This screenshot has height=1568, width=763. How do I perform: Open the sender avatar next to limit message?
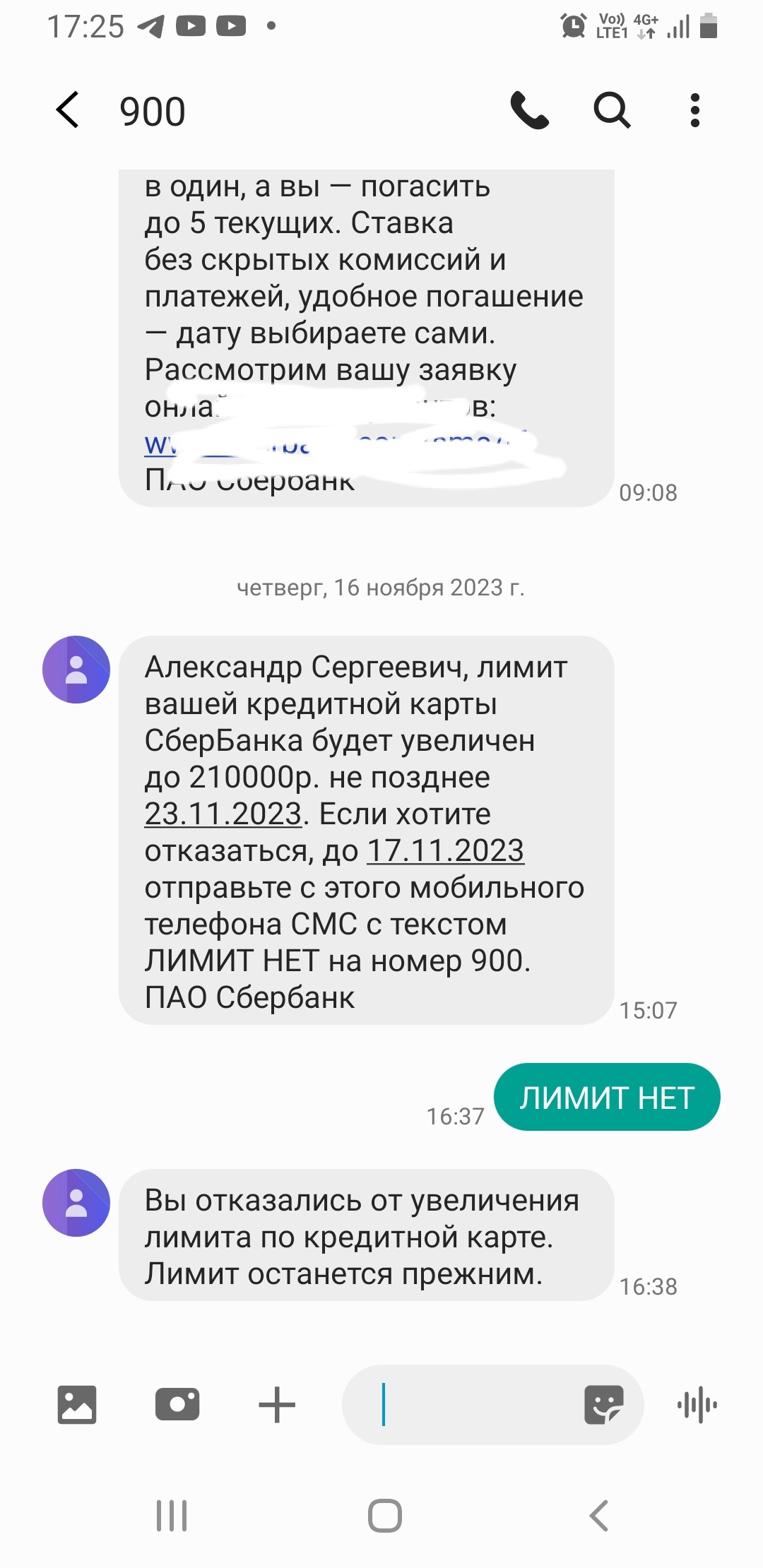pyautogui.click(x=76, y=670)
